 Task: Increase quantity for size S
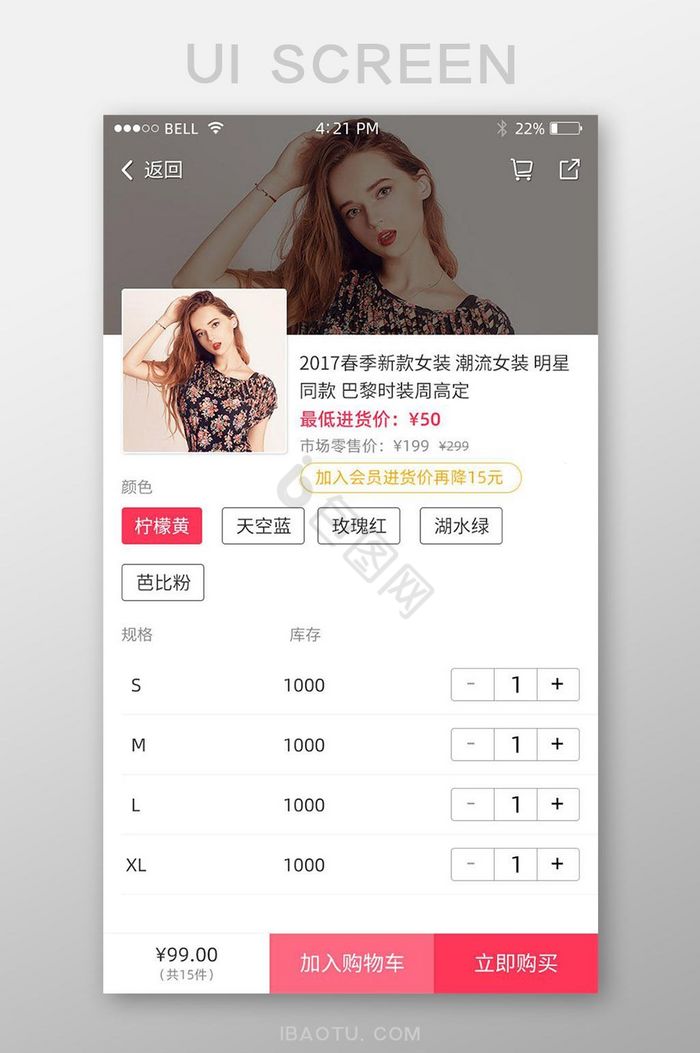[x=558, y=684]
